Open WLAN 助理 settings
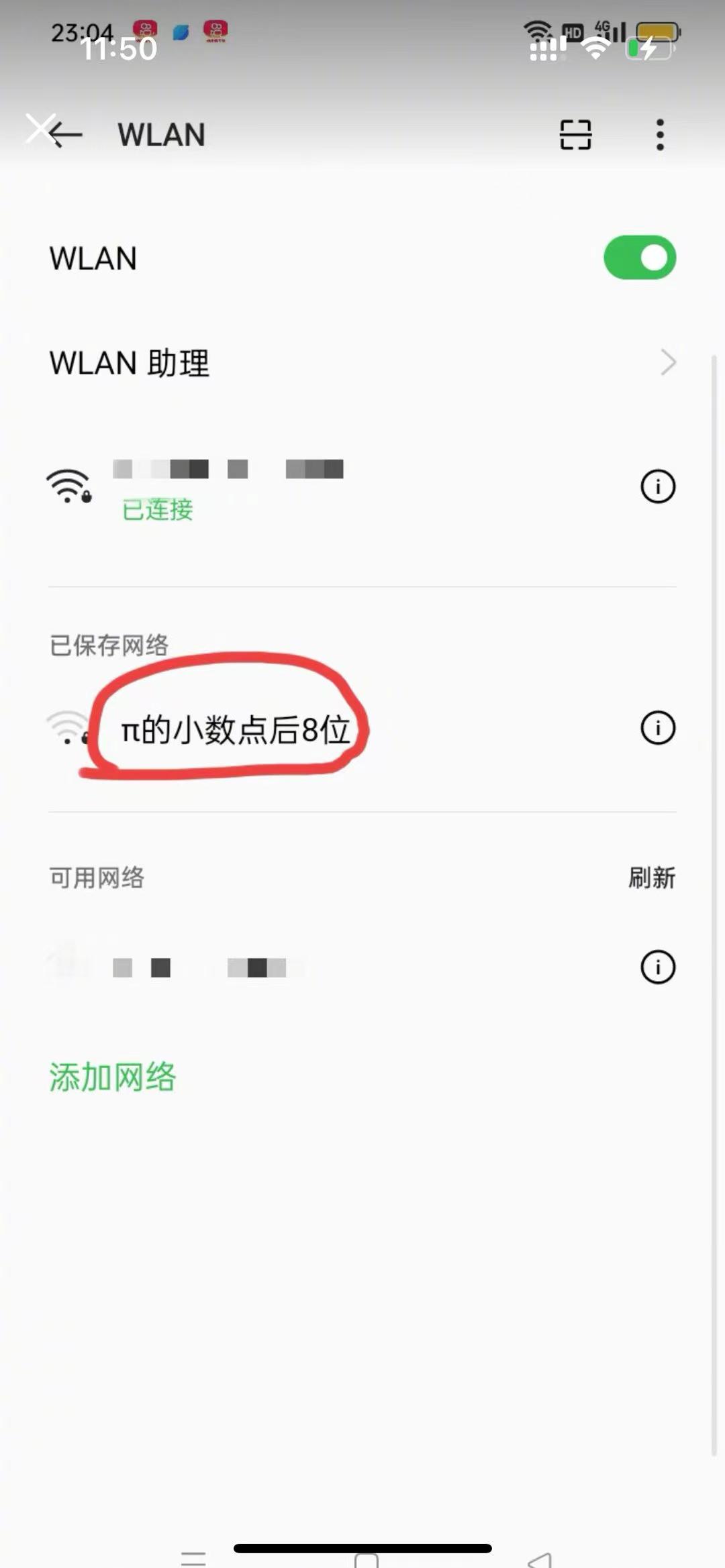This screenshot has width=725, height=1568. pos(362,363)
